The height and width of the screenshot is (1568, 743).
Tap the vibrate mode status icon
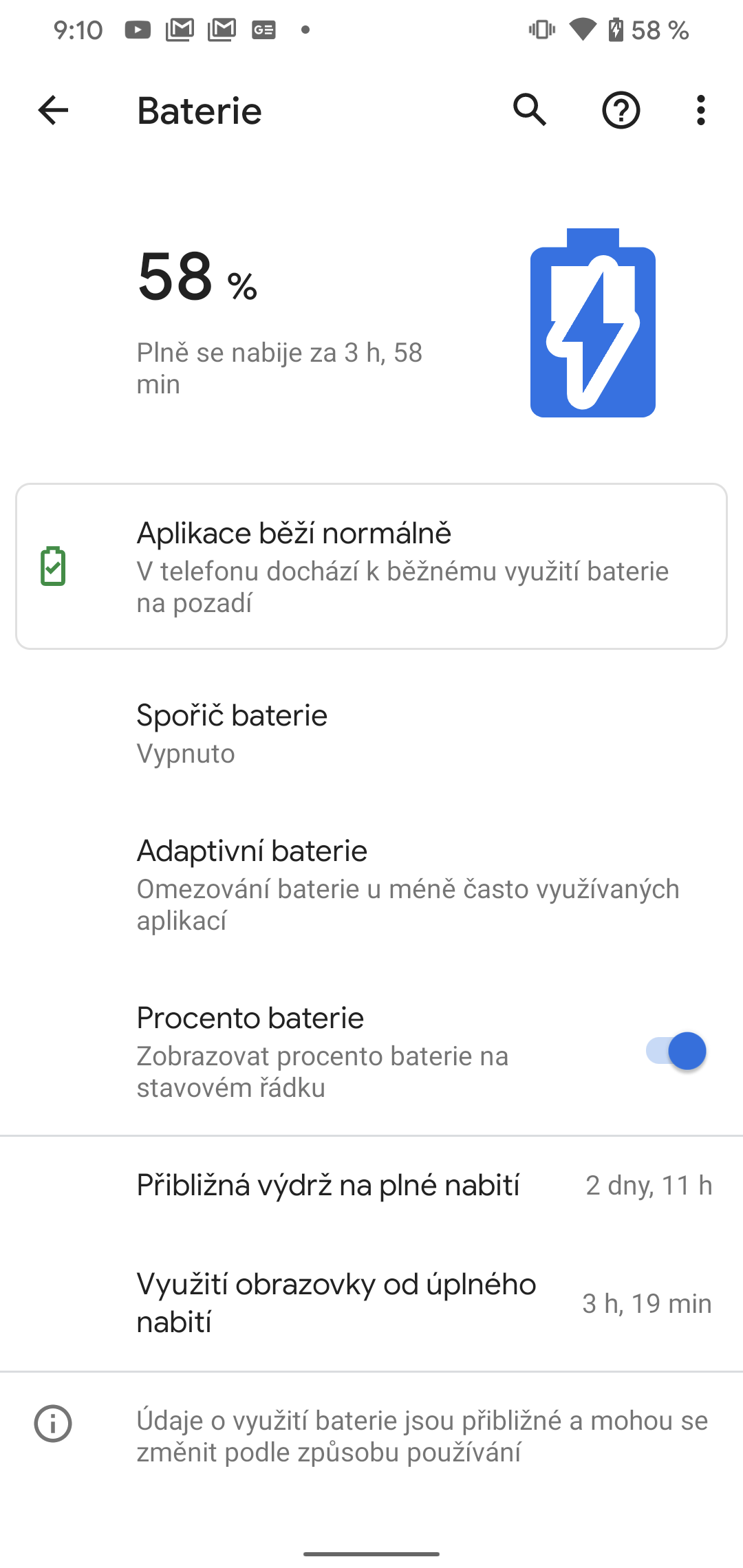(x=541, y=29)
